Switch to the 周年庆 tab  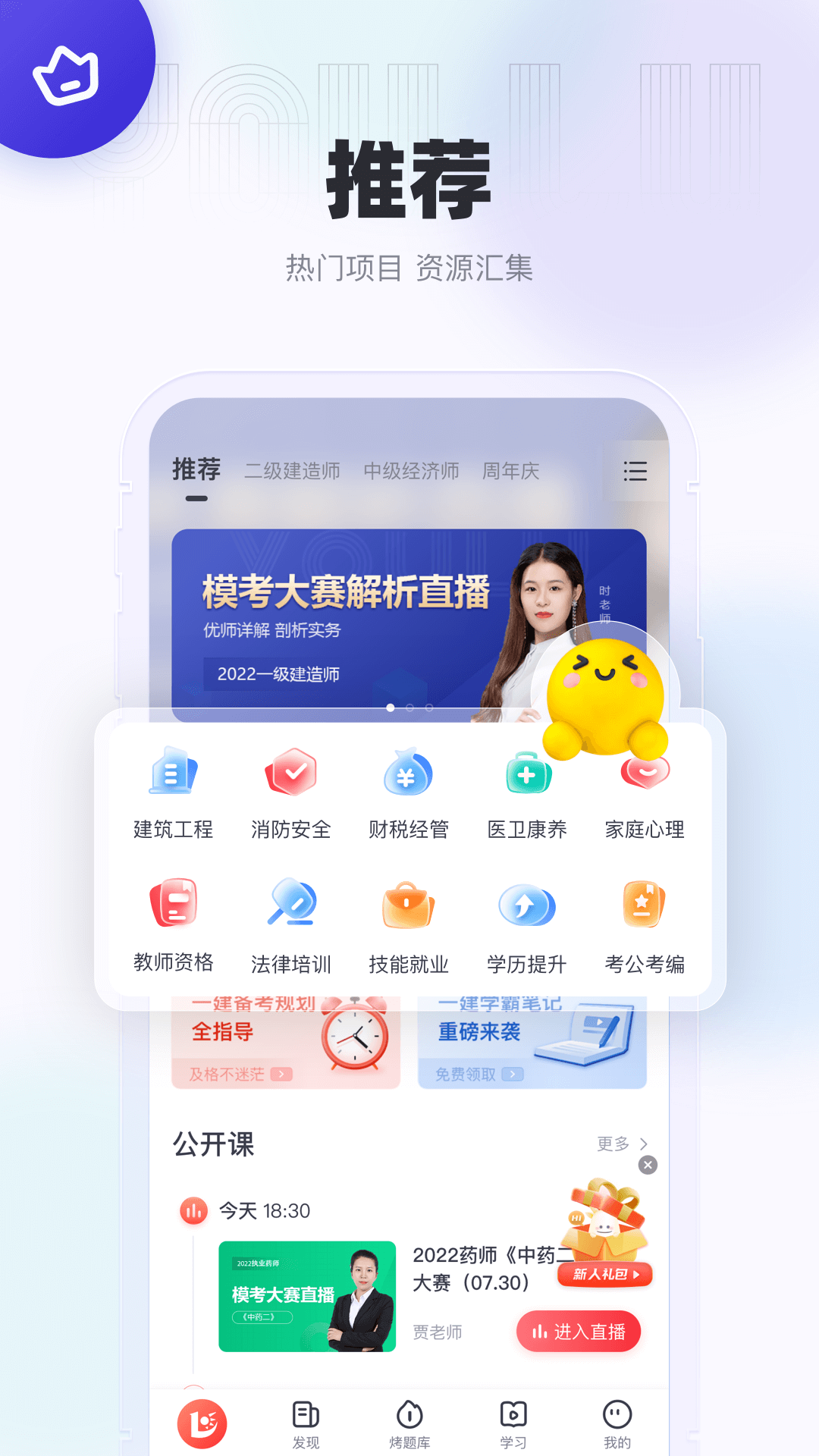coord(511,471)
